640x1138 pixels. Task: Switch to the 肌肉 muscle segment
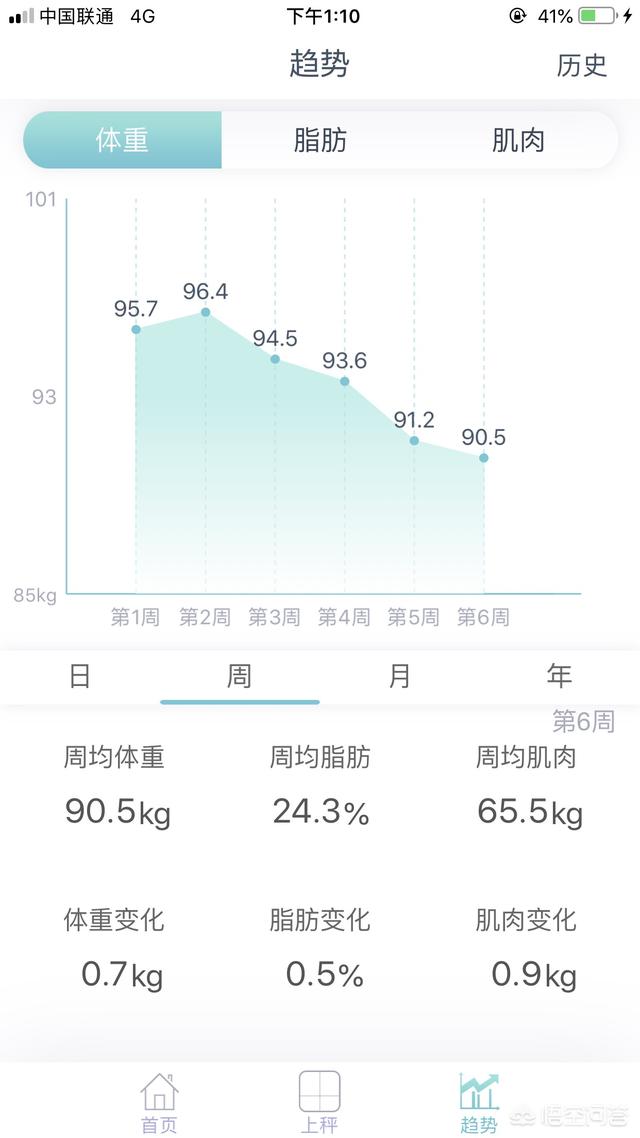coord(518,140)
